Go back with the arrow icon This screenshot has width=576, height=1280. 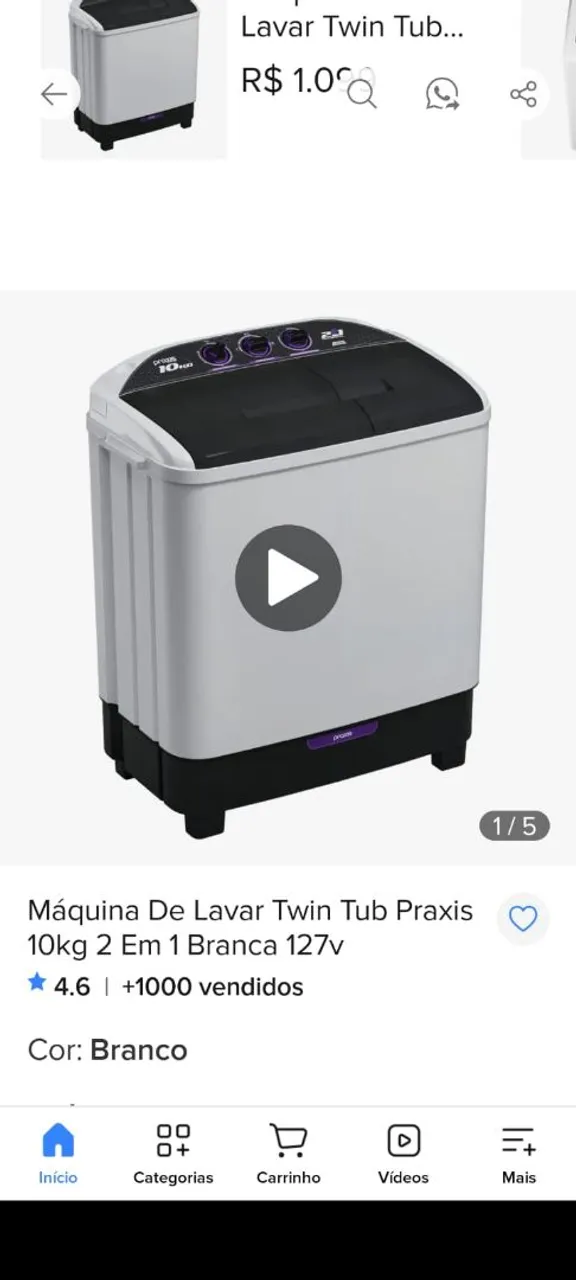(54, 94)
